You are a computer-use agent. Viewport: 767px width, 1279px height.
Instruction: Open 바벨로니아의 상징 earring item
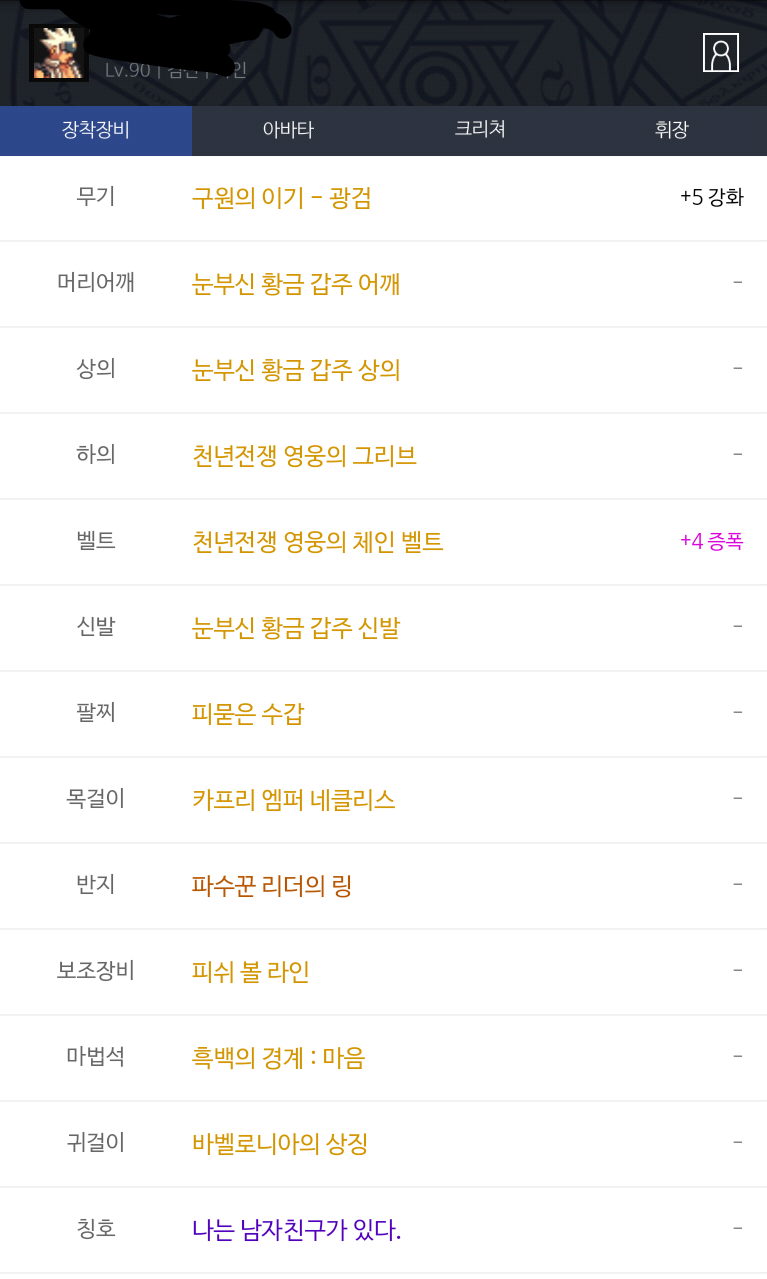pos(280,1144)
